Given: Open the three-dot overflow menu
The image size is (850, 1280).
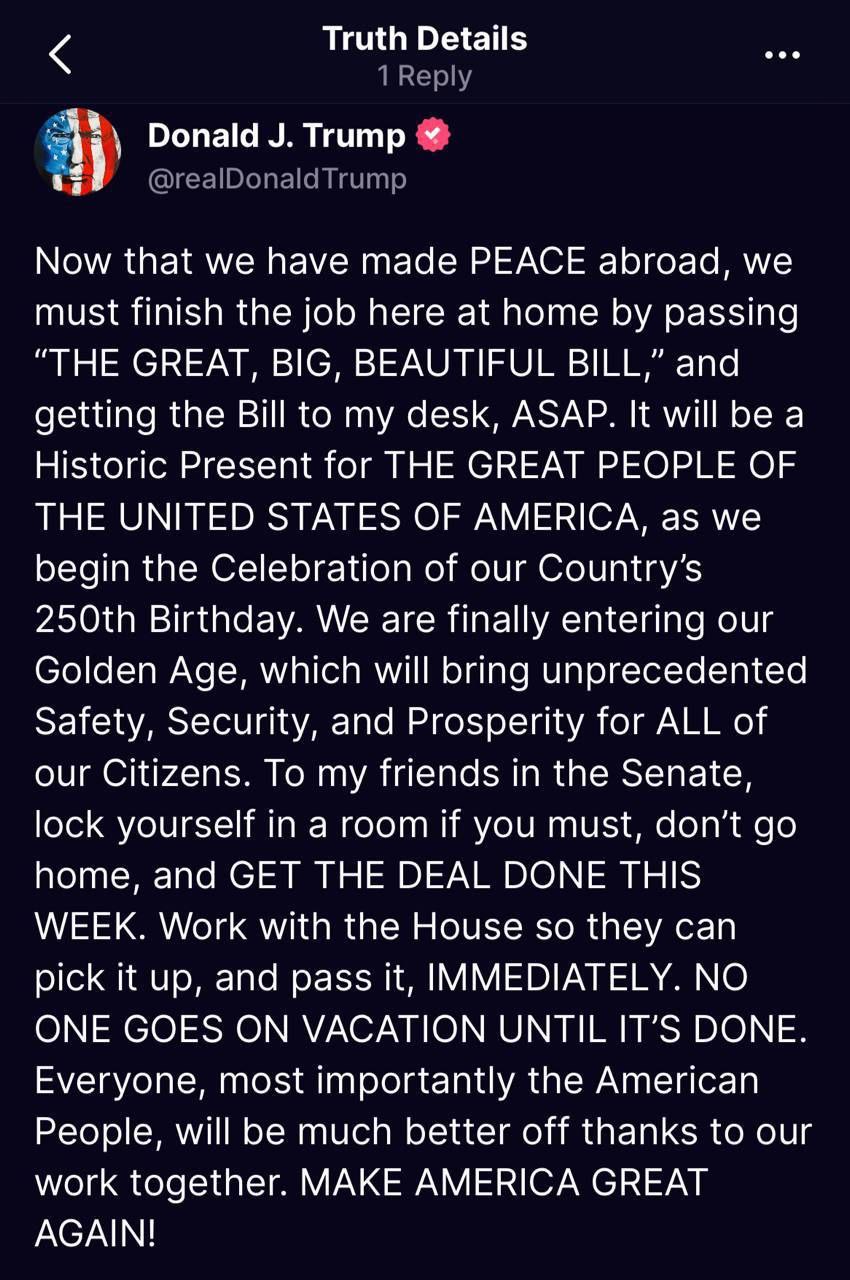Looking at the screenshot, I should point(782,55).
